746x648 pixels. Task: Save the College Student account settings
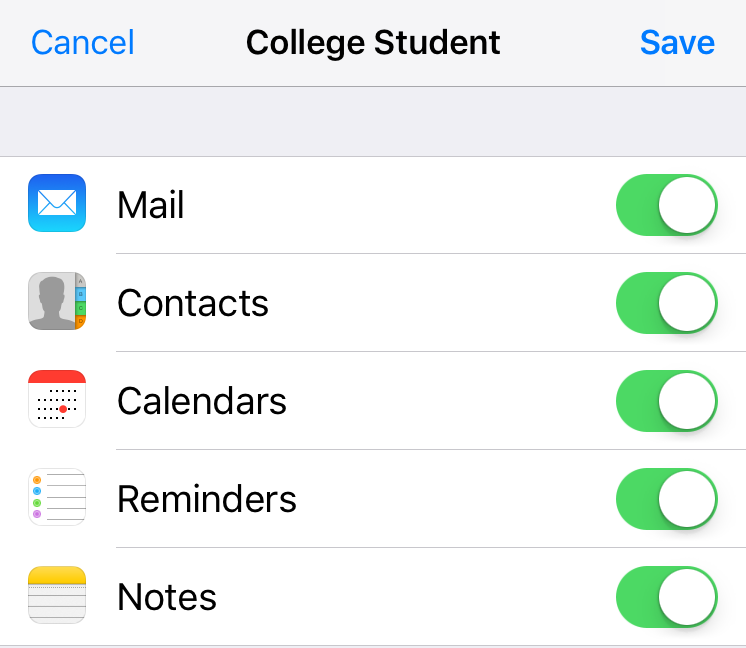point(677,43)
